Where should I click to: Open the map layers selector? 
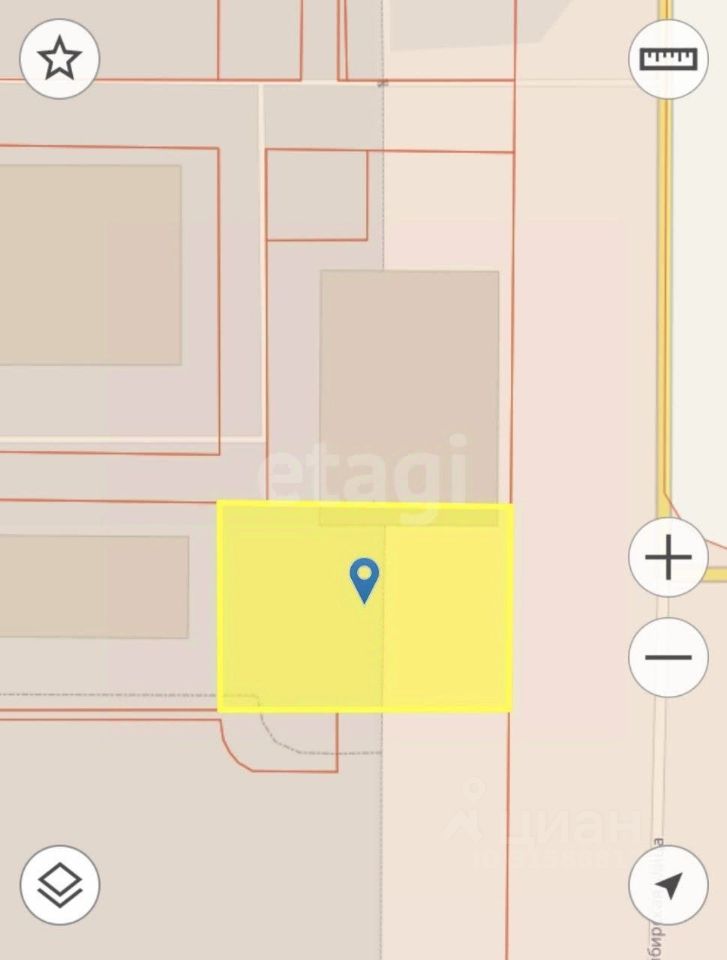[x=59, y=884]
